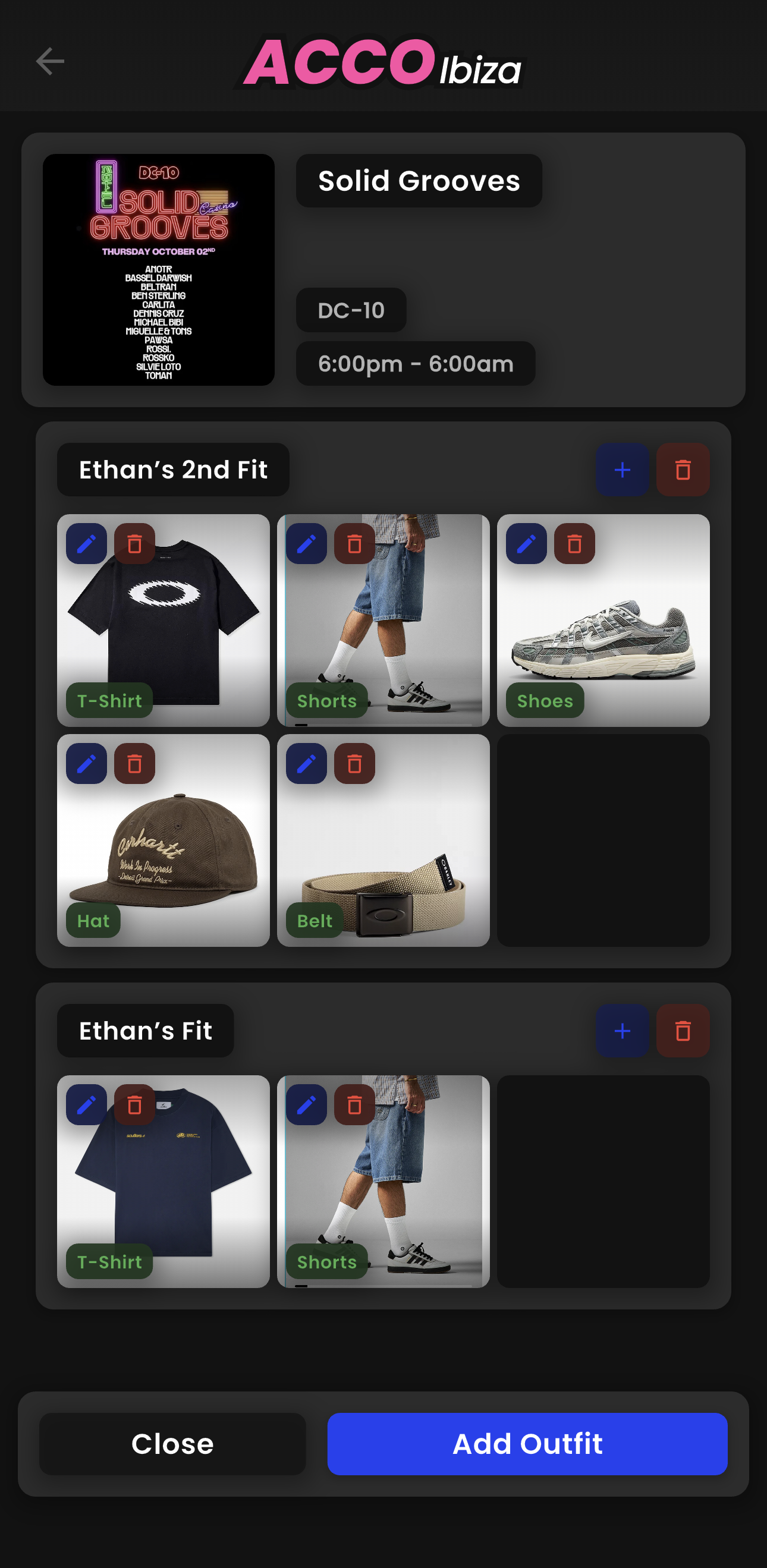Add an item to Ethan's Fit
Screen dimensions: 767x1568
click(621, 1031)
